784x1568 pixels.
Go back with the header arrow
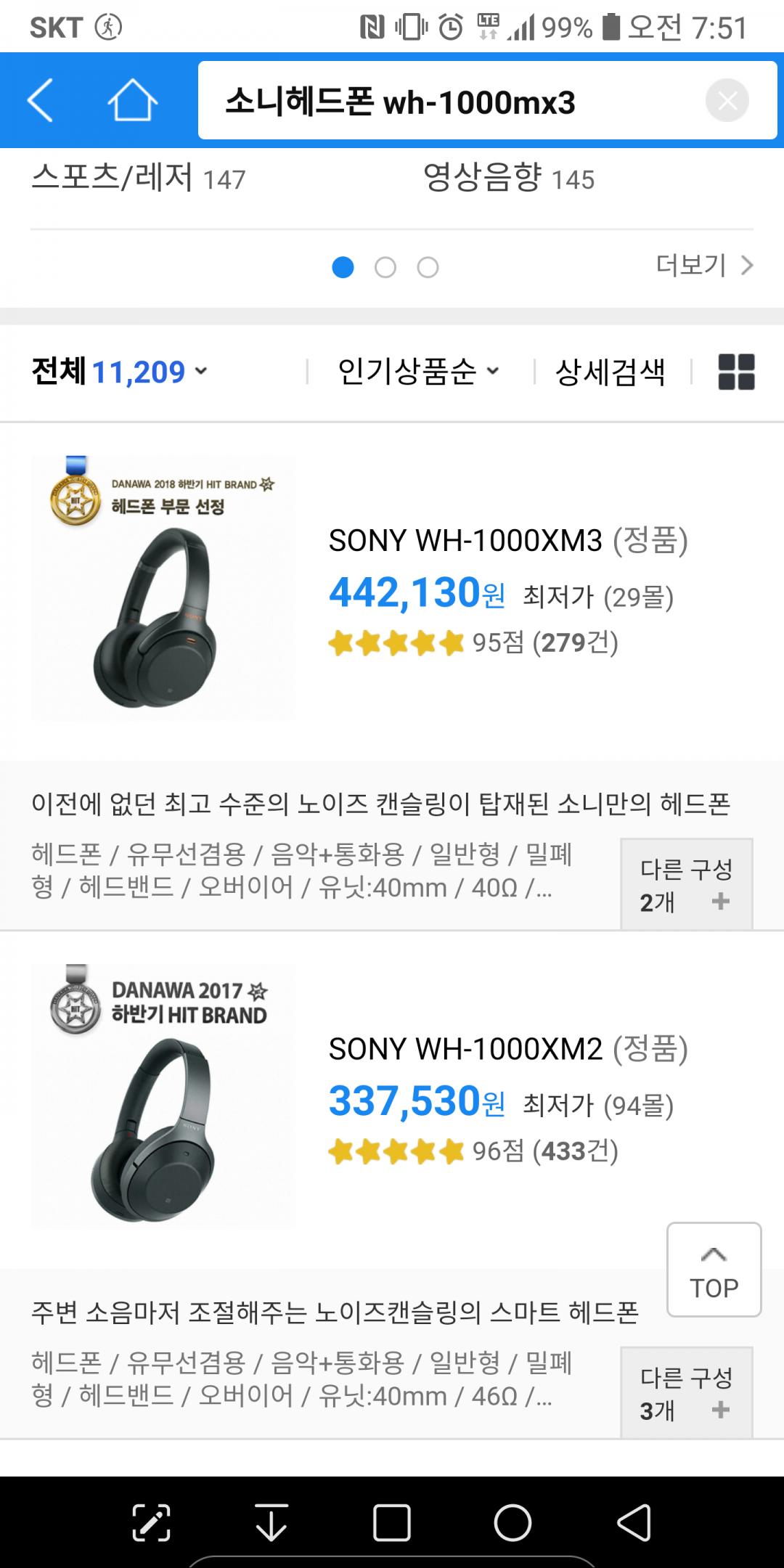pos(41,100)
